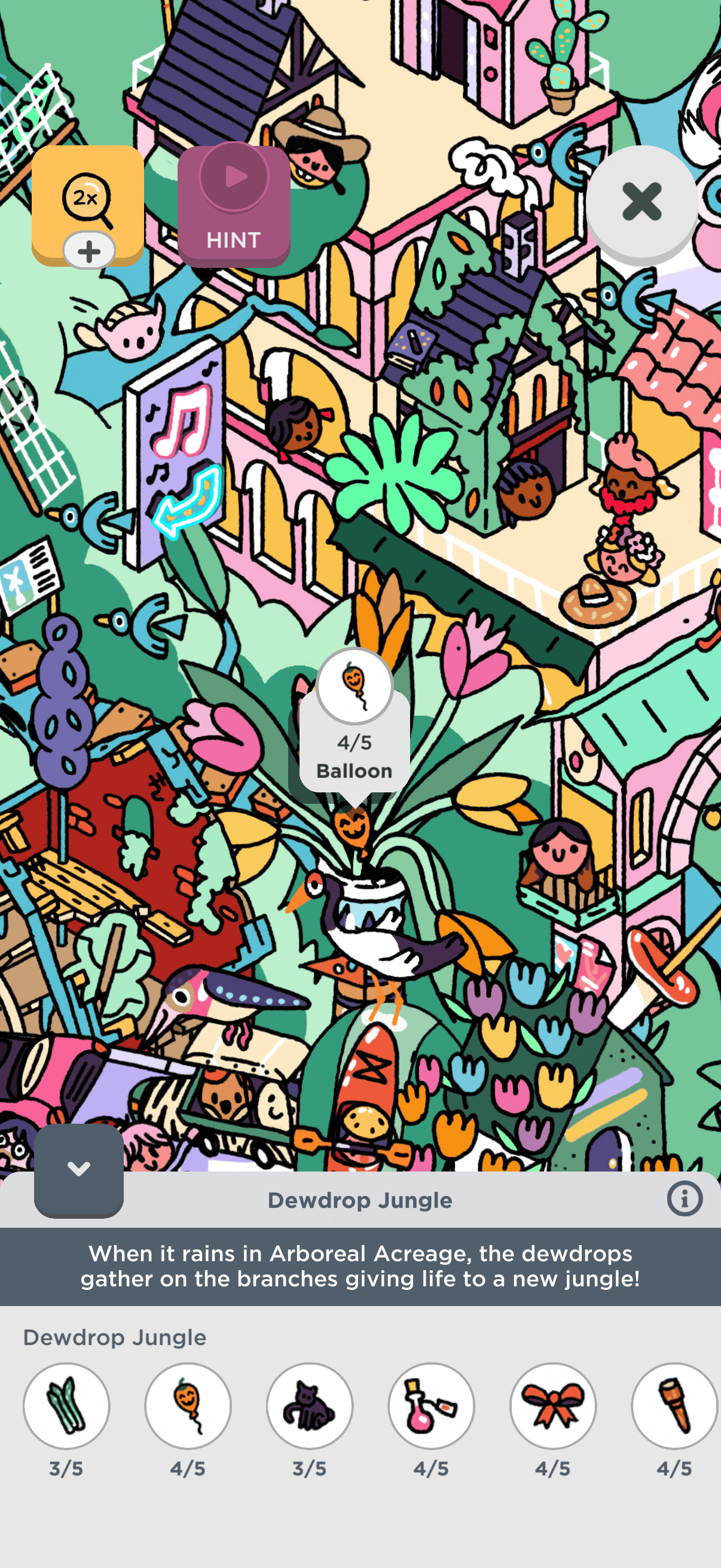Open Dewdrop Jungle info
This screenshot has height=1568, width=721.
(684, 1198)
